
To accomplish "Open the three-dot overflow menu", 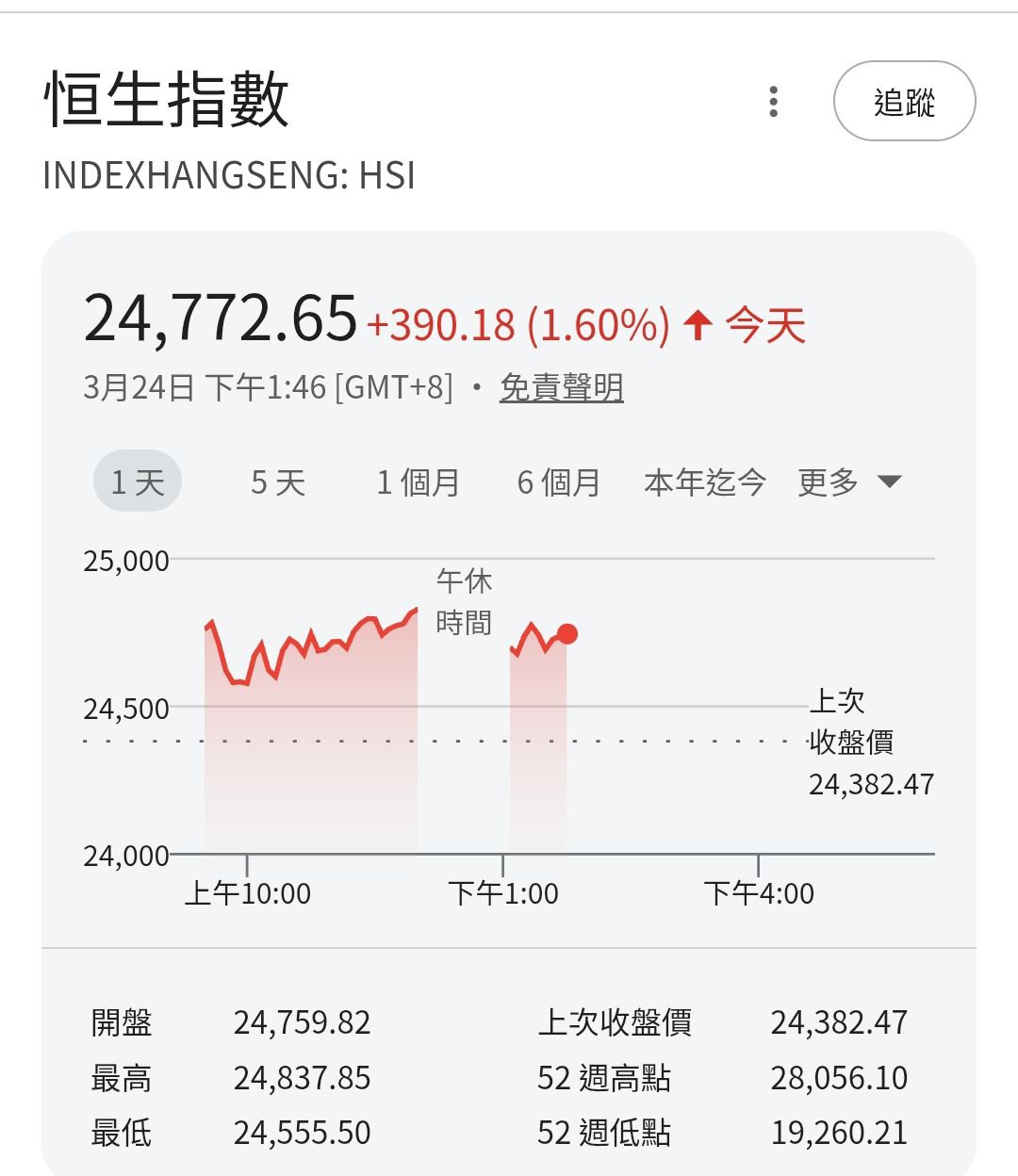I will (774, 102).
